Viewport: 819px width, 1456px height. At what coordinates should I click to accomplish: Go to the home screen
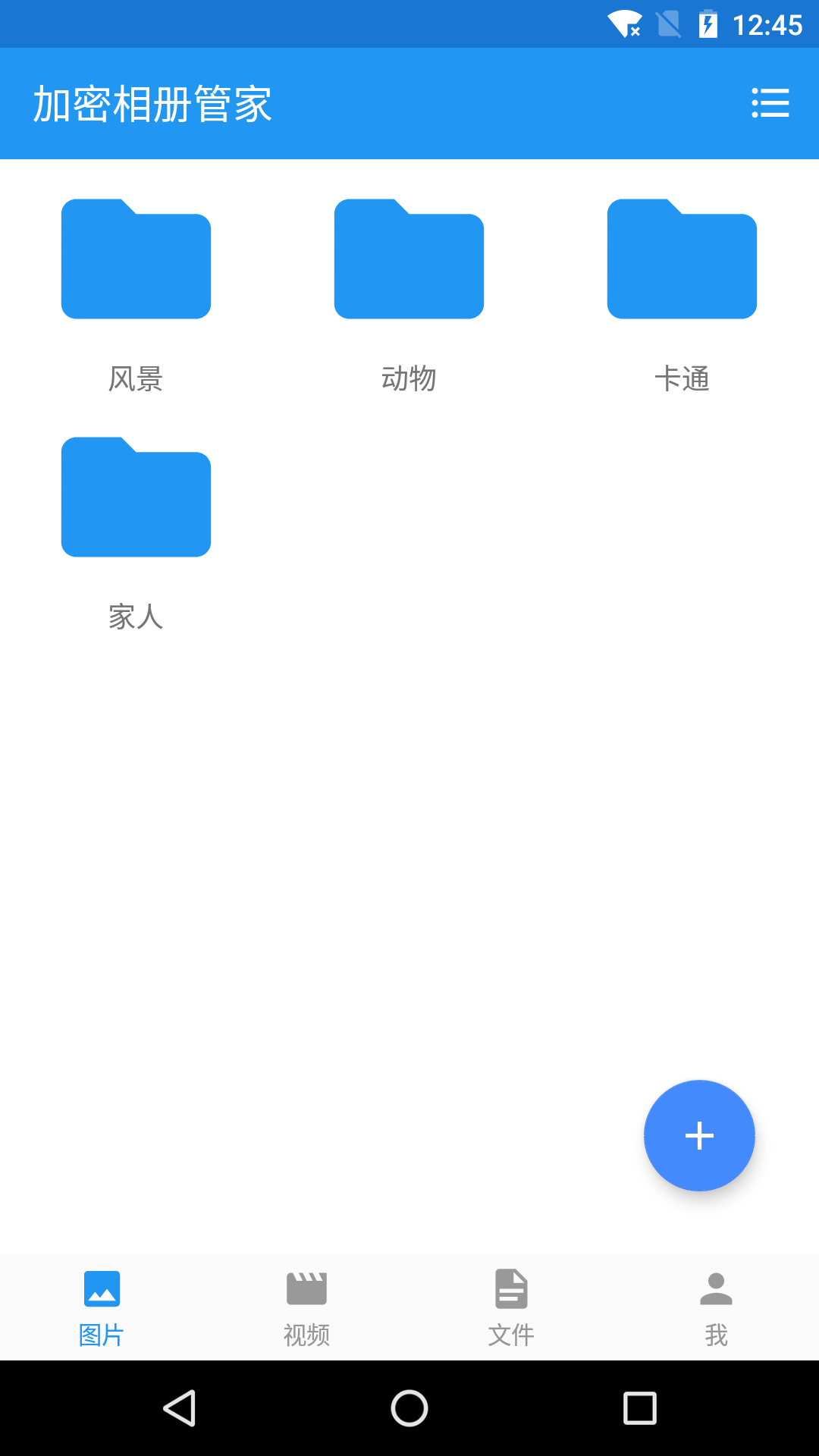tap(409, 1408)
